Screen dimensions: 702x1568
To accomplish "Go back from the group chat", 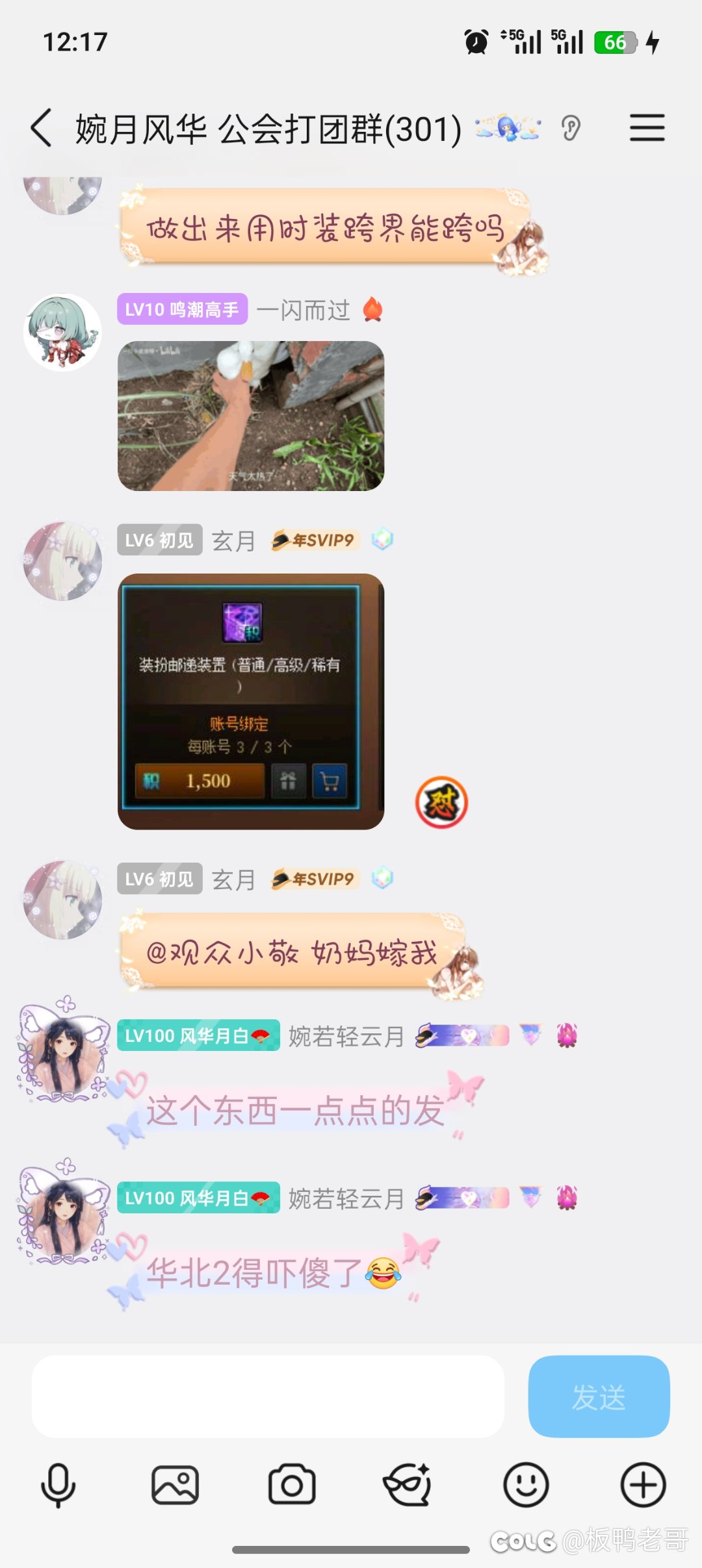I will 42,128.
